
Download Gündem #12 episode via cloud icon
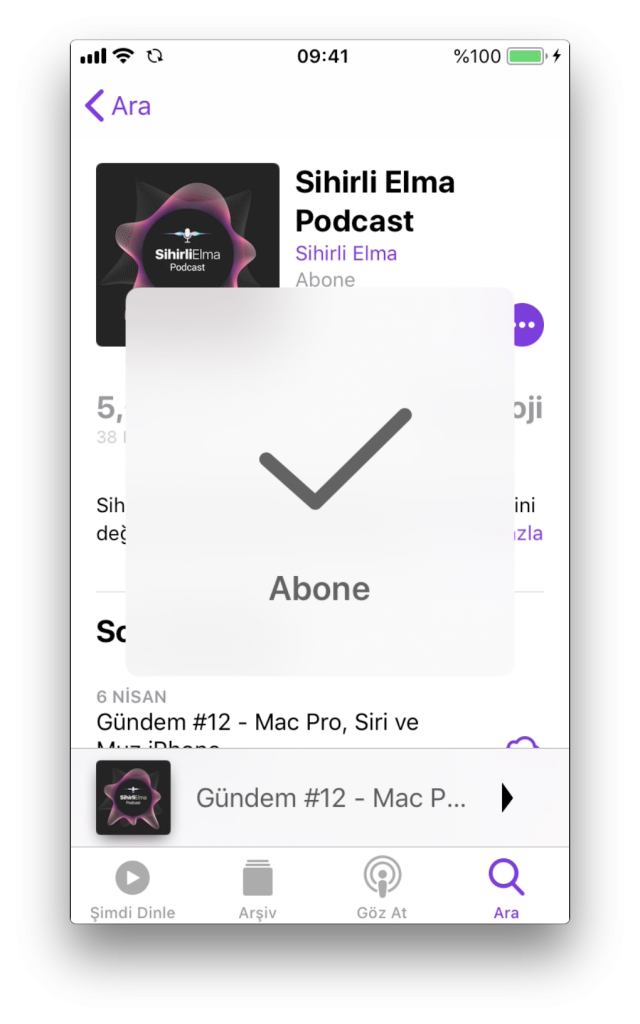523,742
